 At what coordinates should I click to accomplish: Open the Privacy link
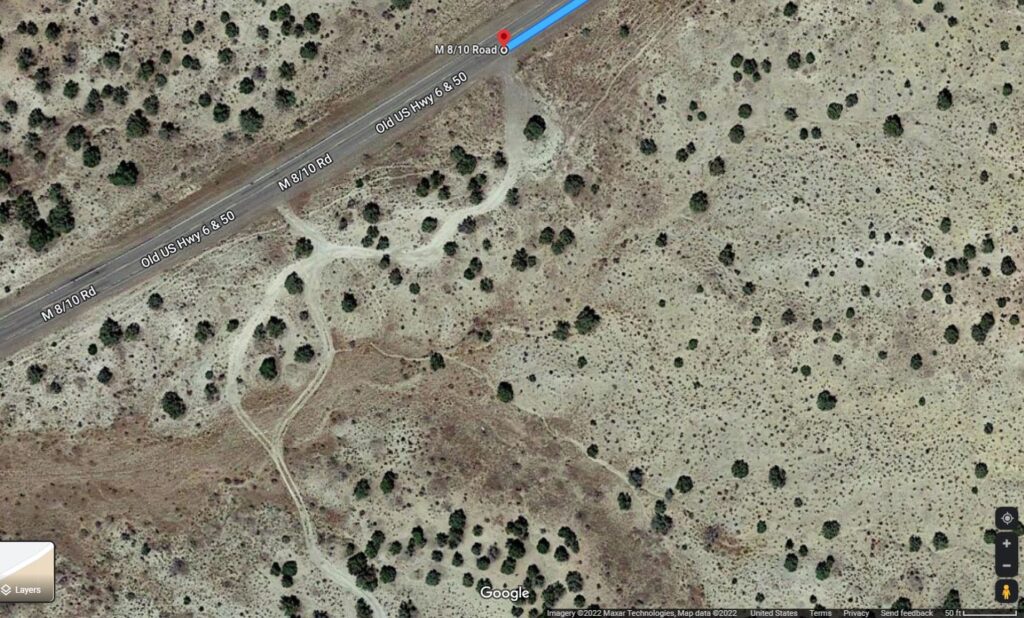click(856, 613)
